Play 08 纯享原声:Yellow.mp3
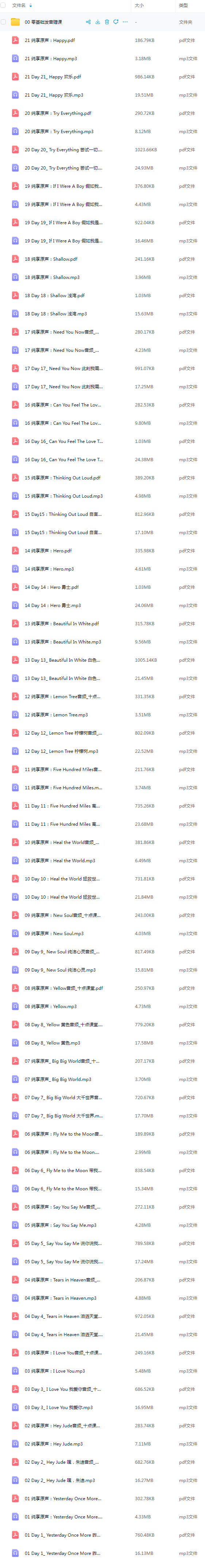Screen dimensions: 205x1568 50,1006
